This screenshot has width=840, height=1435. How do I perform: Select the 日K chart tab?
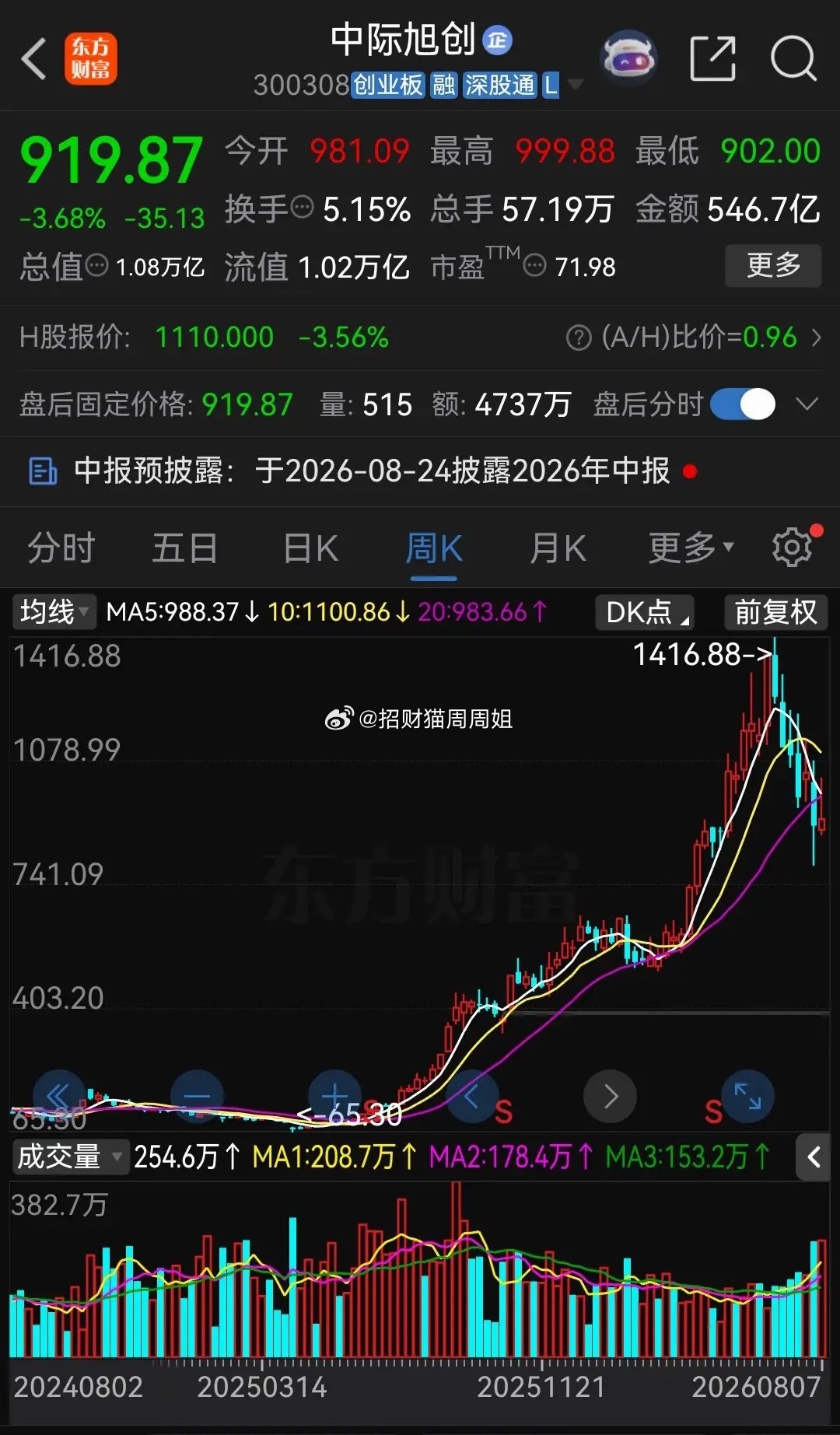(x=310, y=548)
